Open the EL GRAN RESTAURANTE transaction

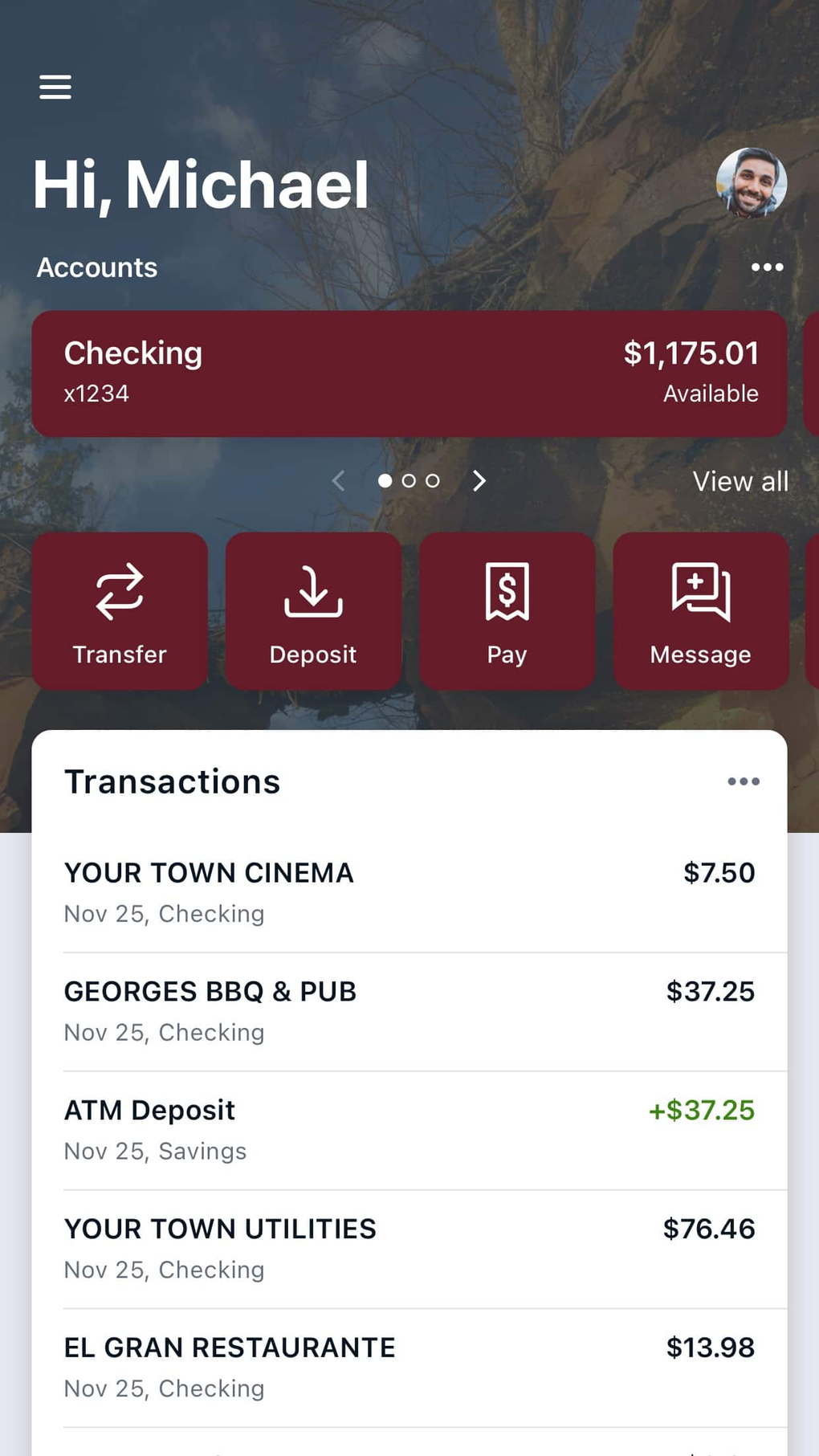pos(409,1368)
